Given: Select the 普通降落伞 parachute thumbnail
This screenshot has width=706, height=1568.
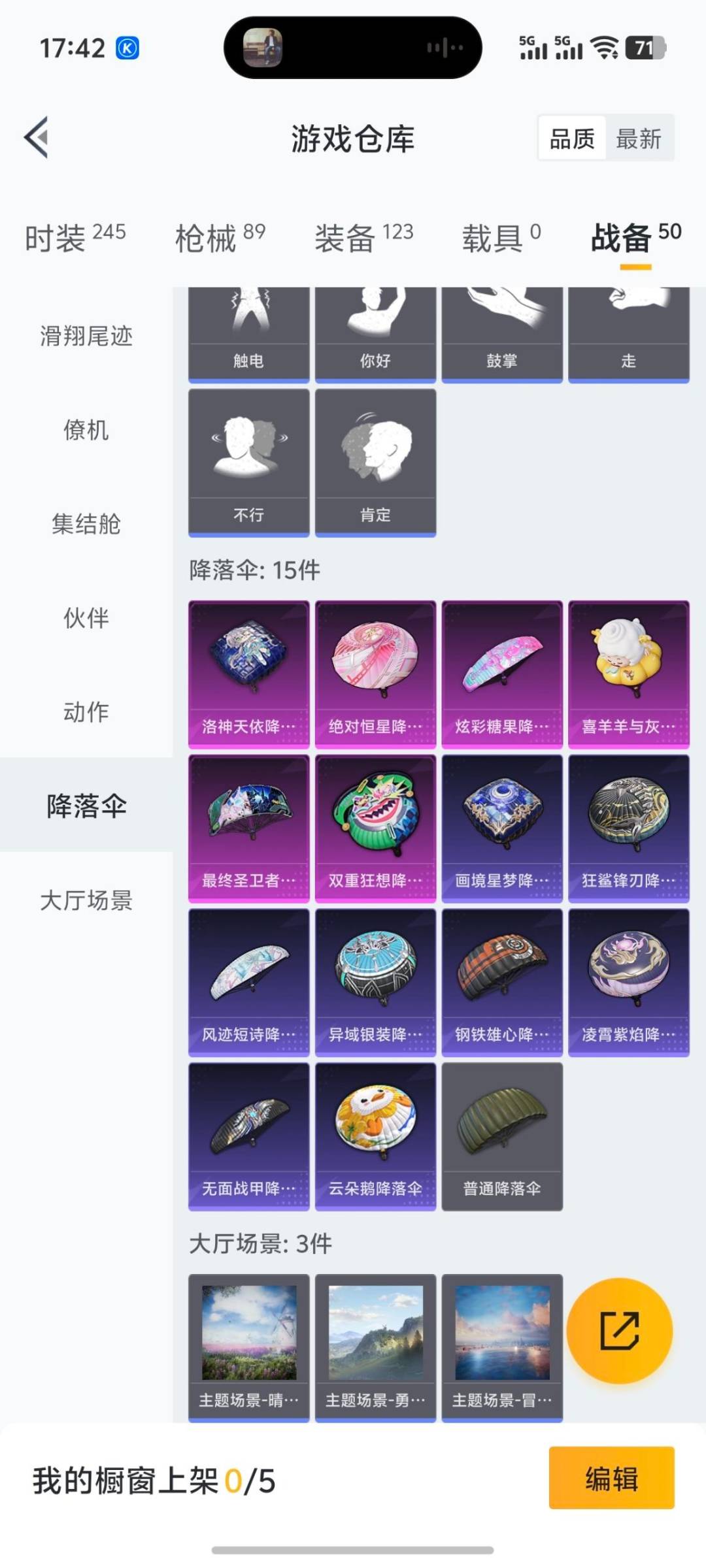Looking at the screenshot, I should (501, 1124).
